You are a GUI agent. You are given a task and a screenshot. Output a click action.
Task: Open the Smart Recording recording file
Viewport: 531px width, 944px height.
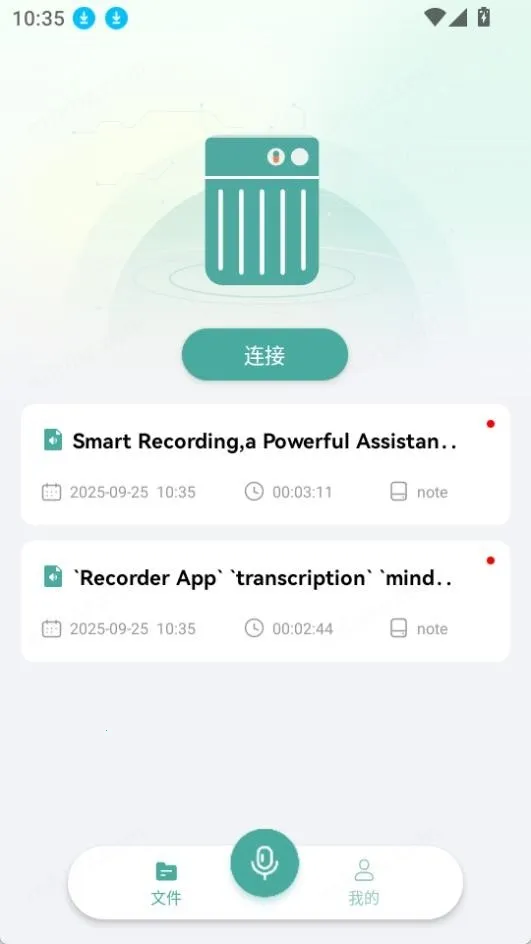(266, 464)
